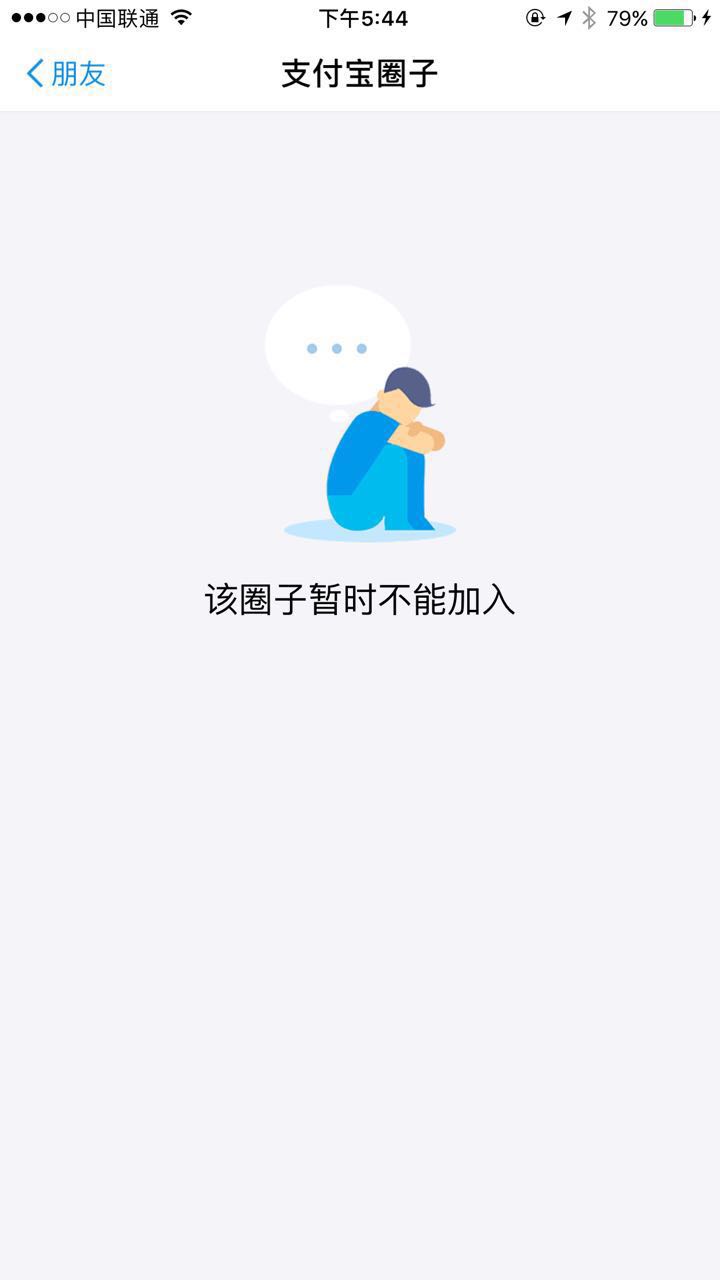
Task: Tap the charging lightning bolt icon
Action: click(708, 17)
